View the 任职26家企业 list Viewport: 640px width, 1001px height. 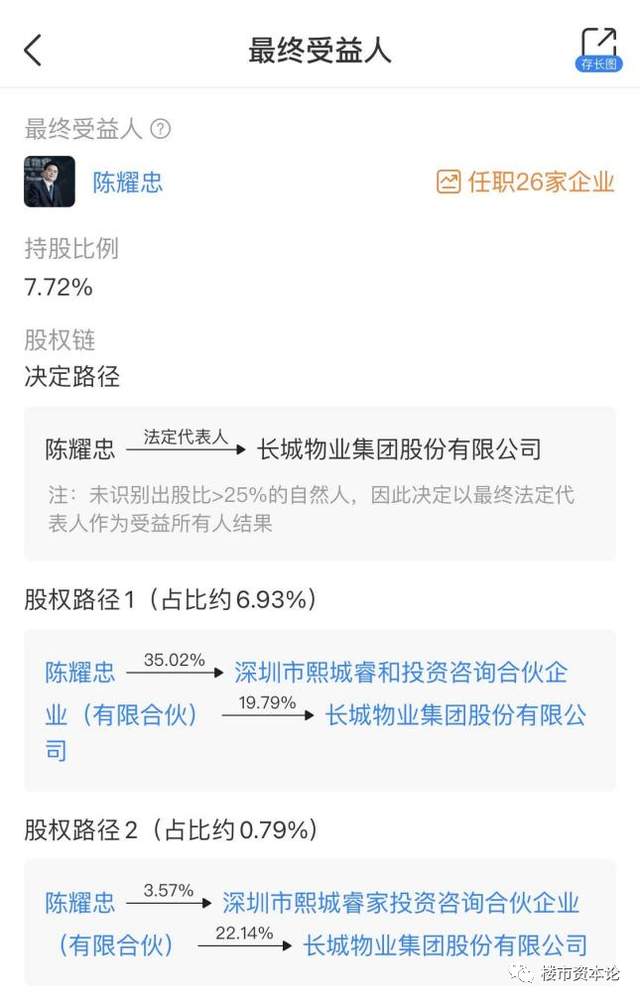tap(526, 182)
